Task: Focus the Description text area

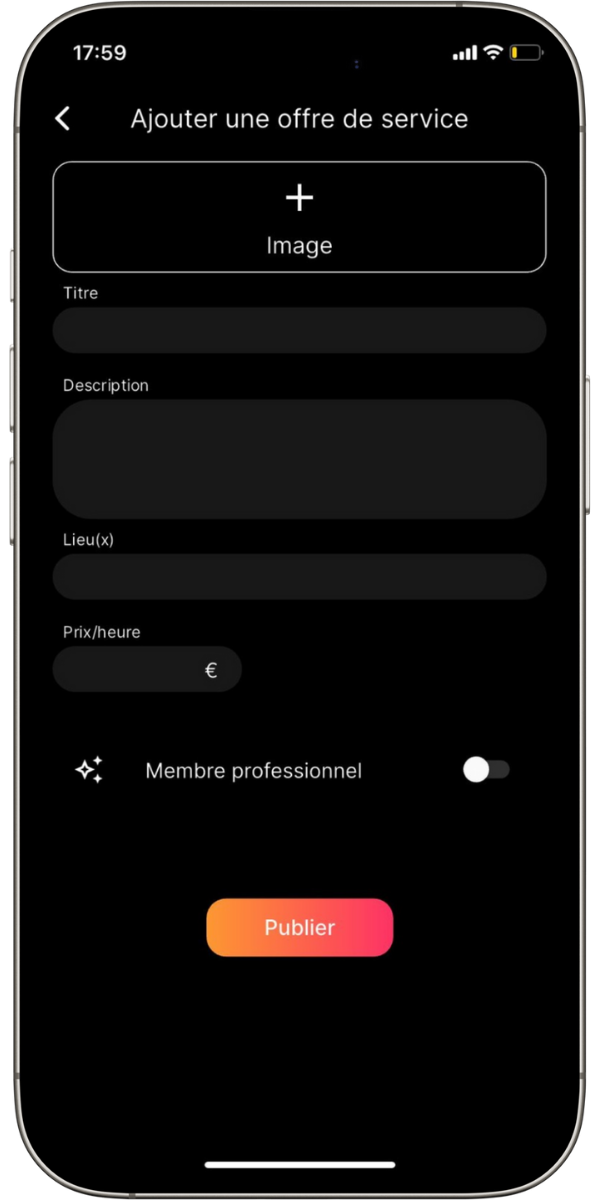Action: tap(299, 459)
